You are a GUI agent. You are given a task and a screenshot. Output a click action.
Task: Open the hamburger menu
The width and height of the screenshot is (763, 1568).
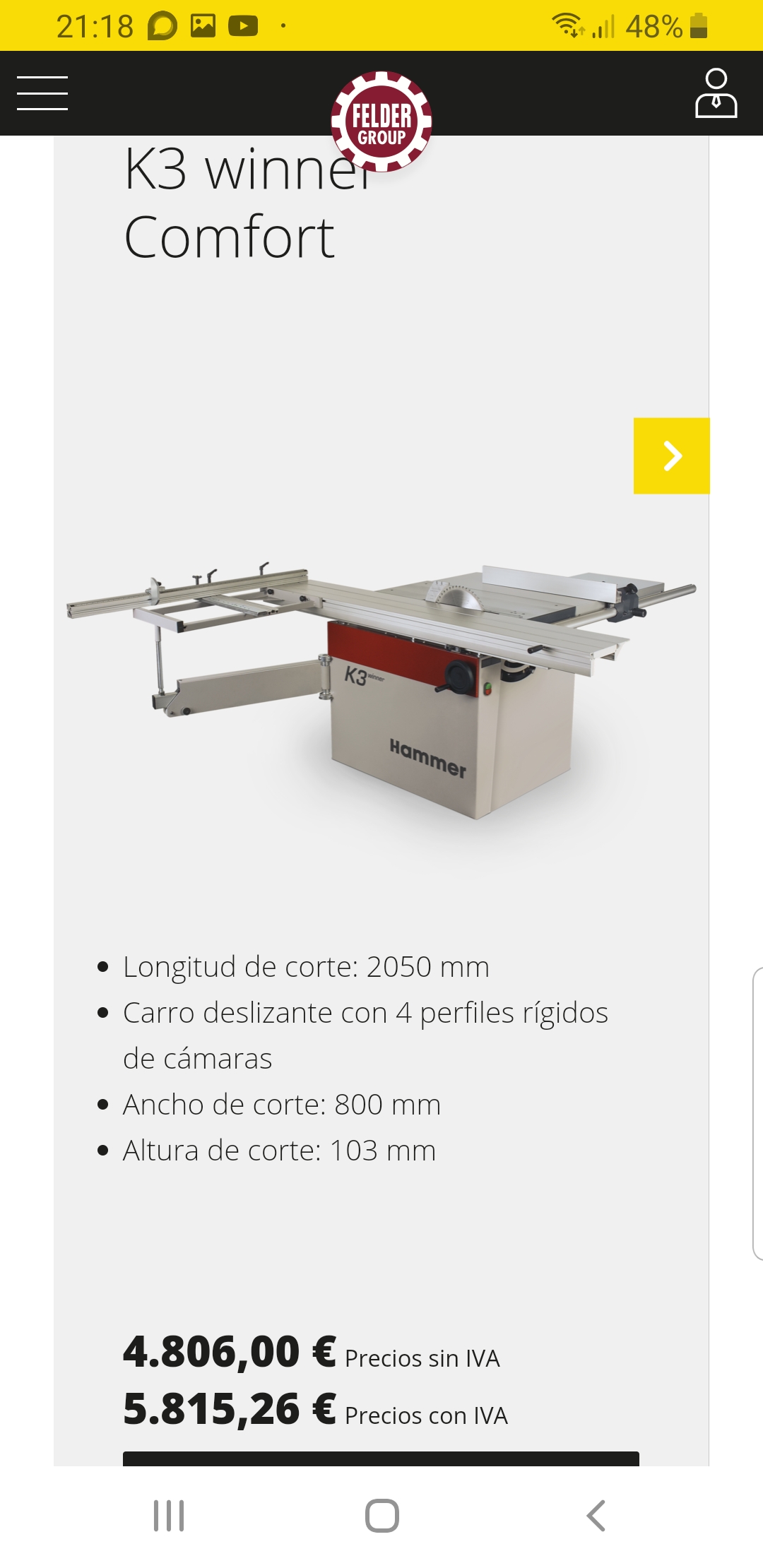click(42, 93)
